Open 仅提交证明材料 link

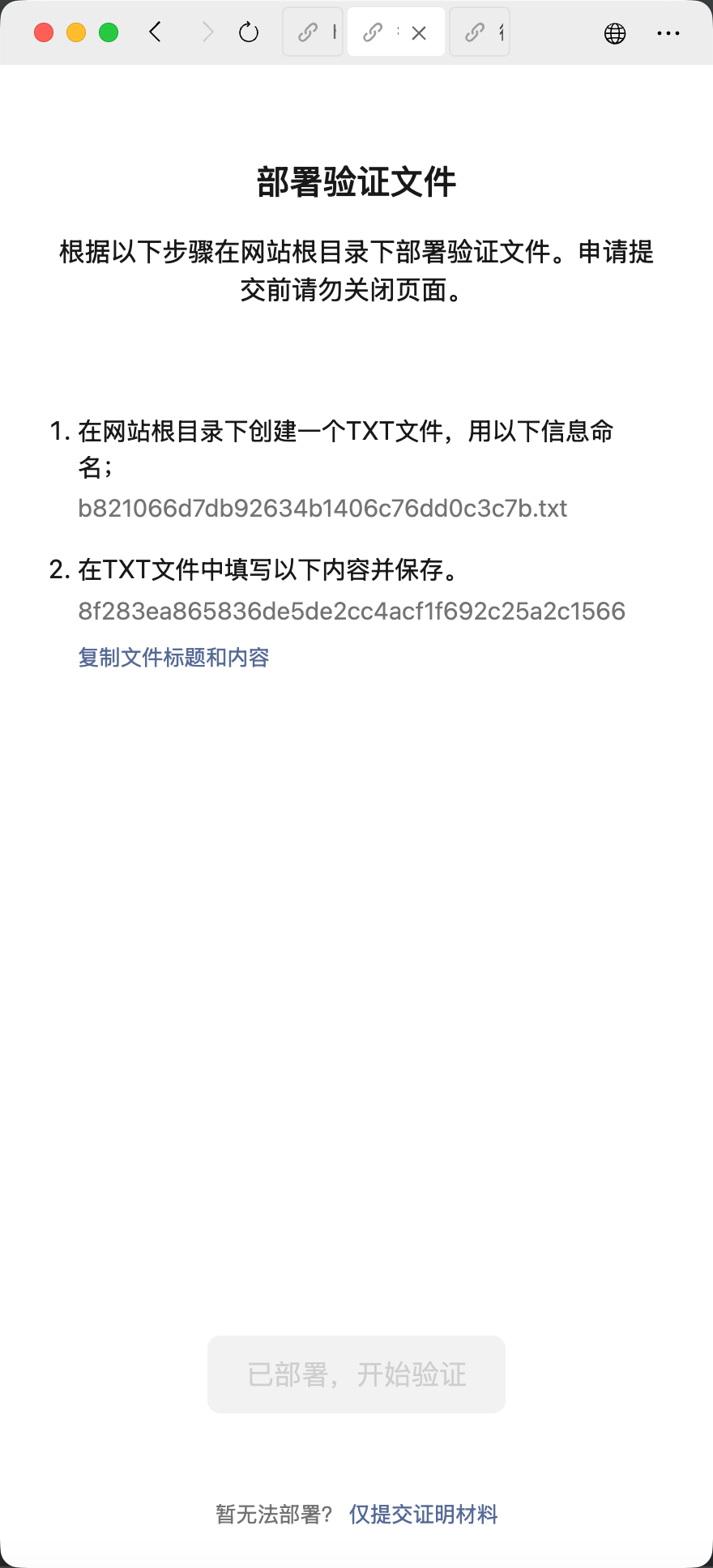(423, 1514)
